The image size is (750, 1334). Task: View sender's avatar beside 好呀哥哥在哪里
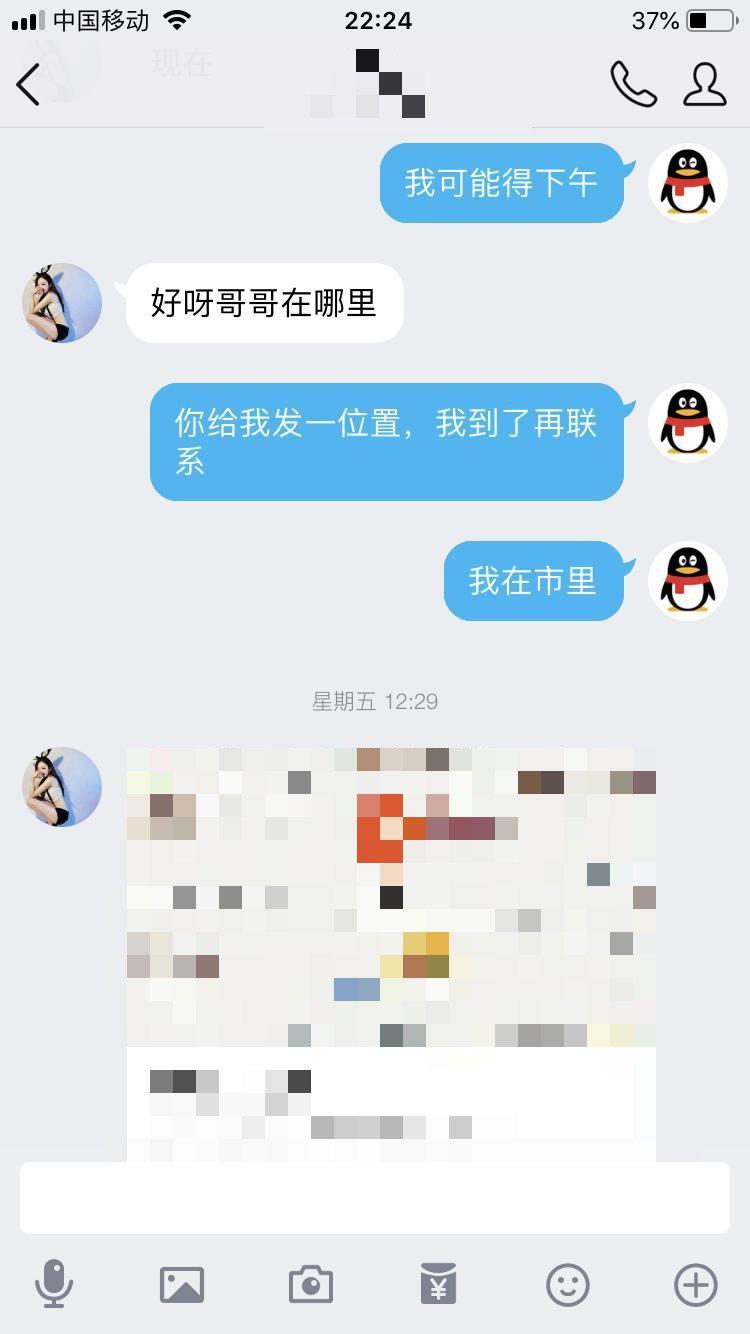point(62,303)
